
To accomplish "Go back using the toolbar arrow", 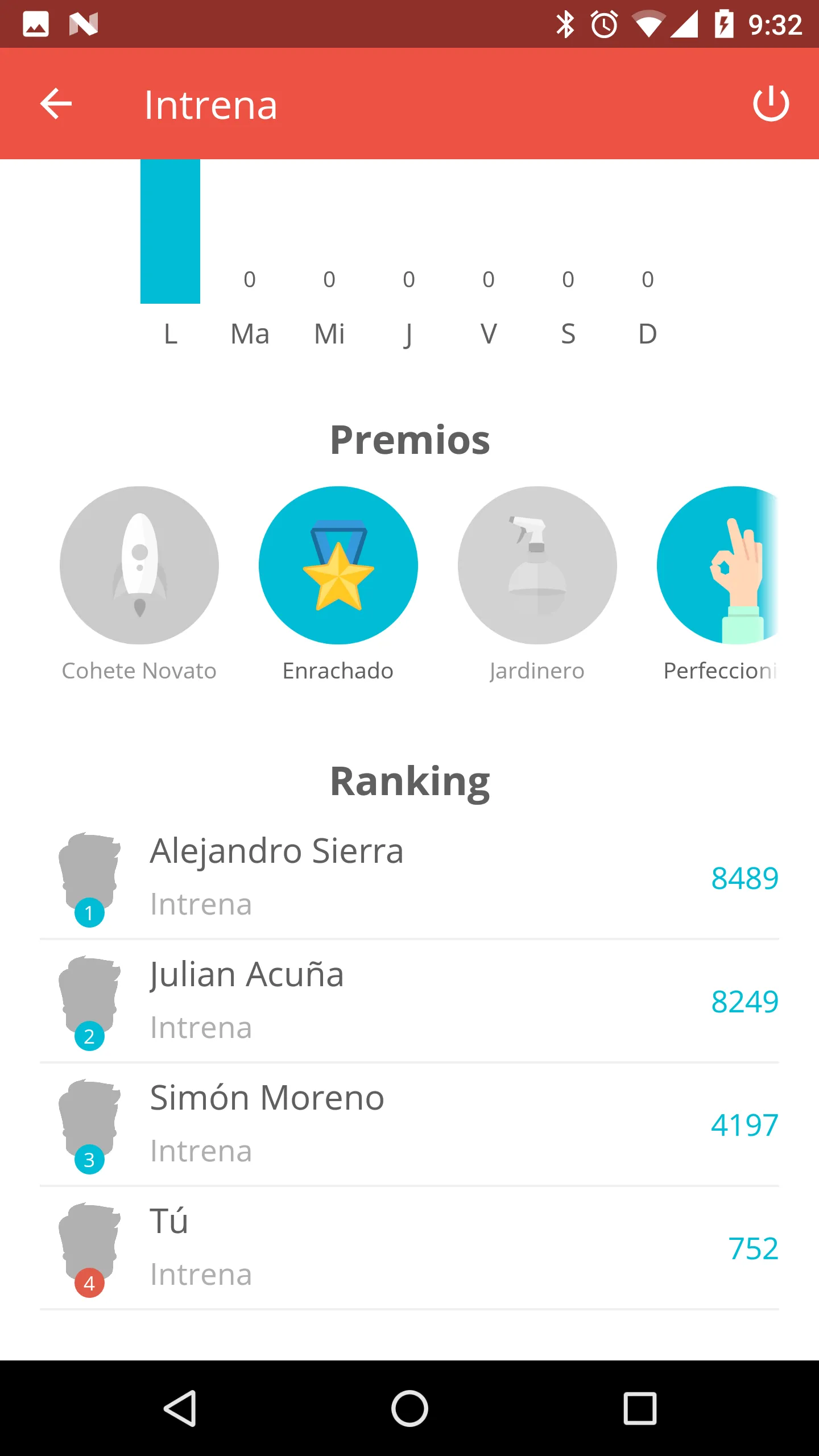I will click(x=56, y=104).
